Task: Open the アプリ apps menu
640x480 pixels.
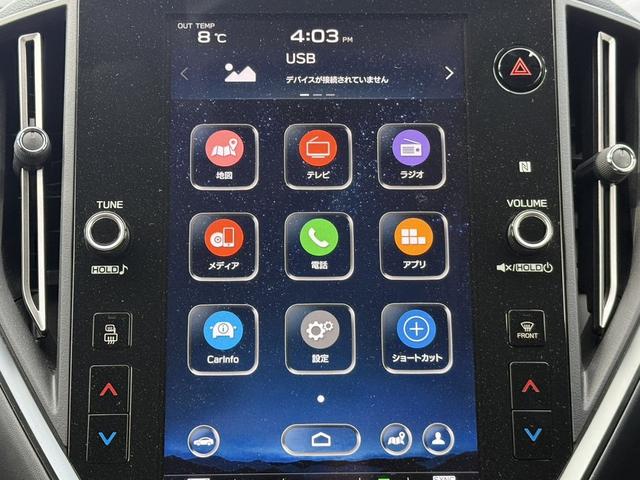Action: (x=413, y=245)
